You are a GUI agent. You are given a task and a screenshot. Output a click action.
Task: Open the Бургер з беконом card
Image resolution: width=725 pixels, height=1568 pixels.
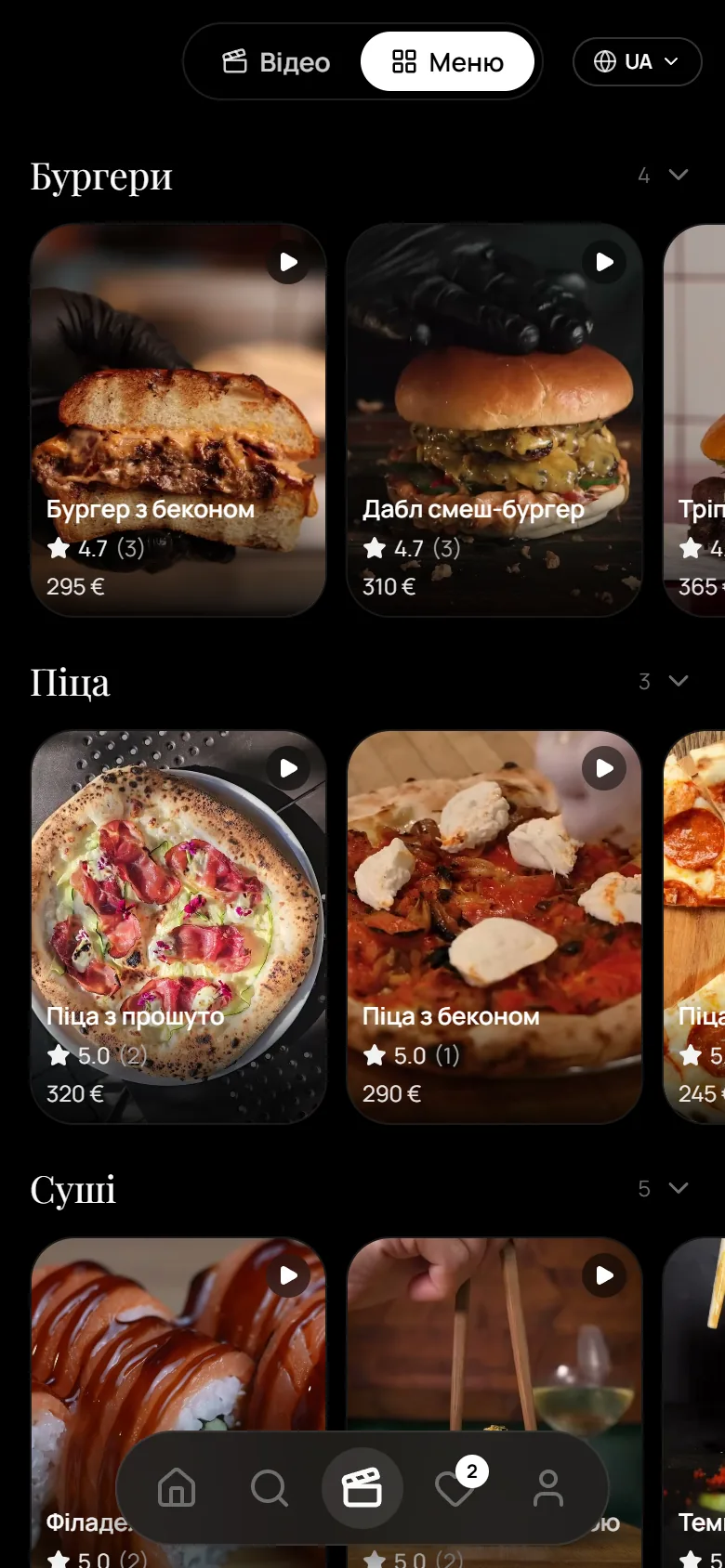[178, 420]
